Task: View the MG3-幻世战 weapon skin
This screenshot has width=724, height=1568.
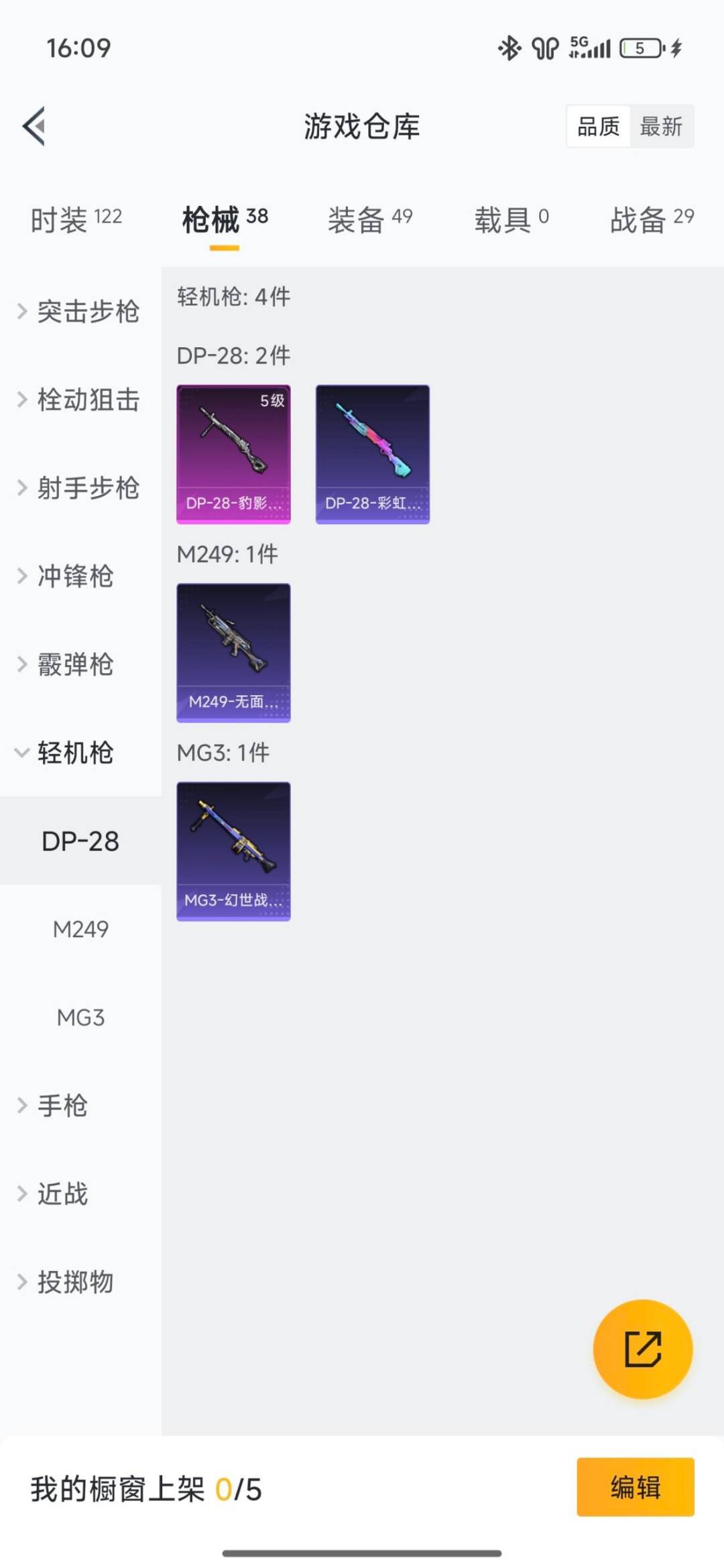Action: coord(233,851)
